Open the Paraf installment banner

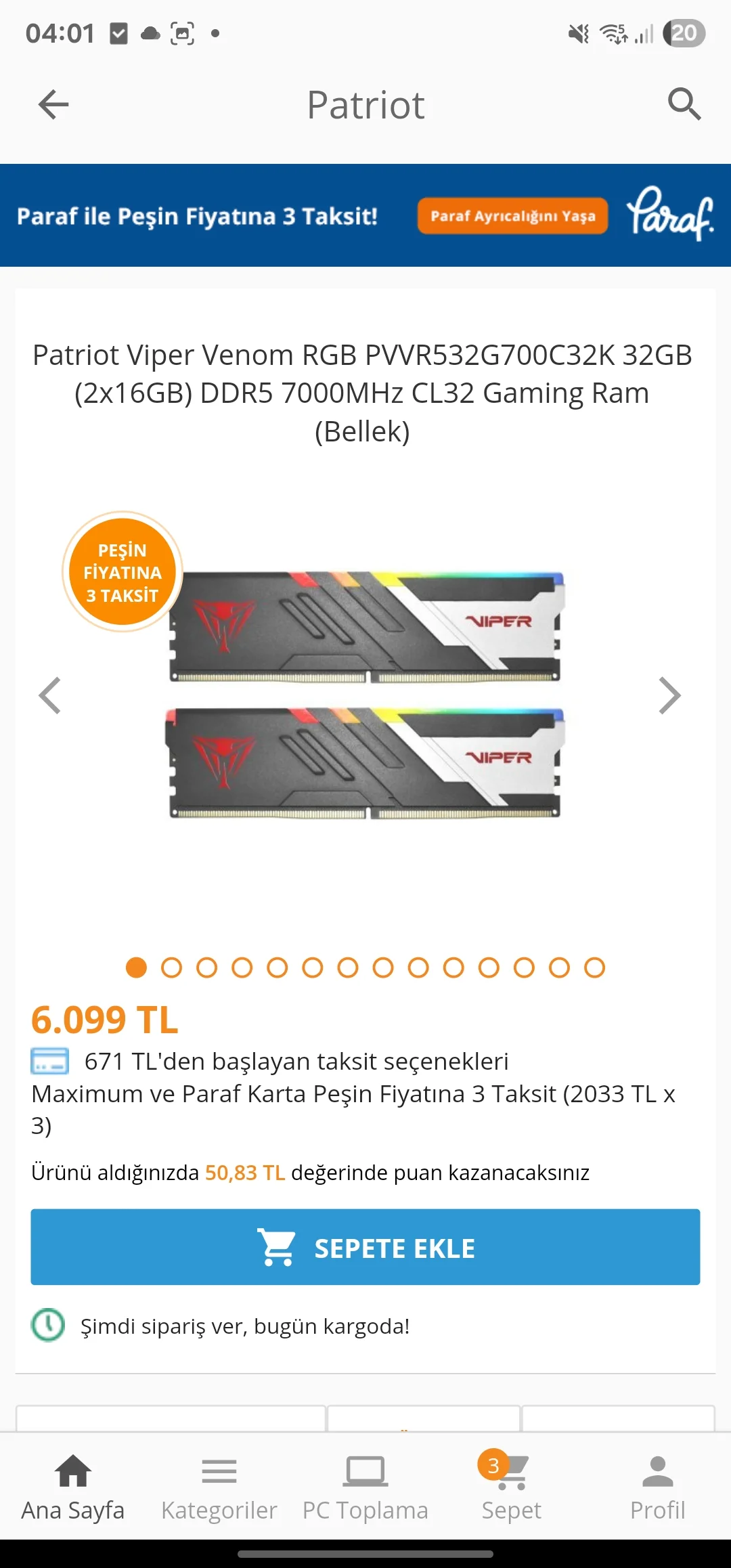click(x=196, y=216)
